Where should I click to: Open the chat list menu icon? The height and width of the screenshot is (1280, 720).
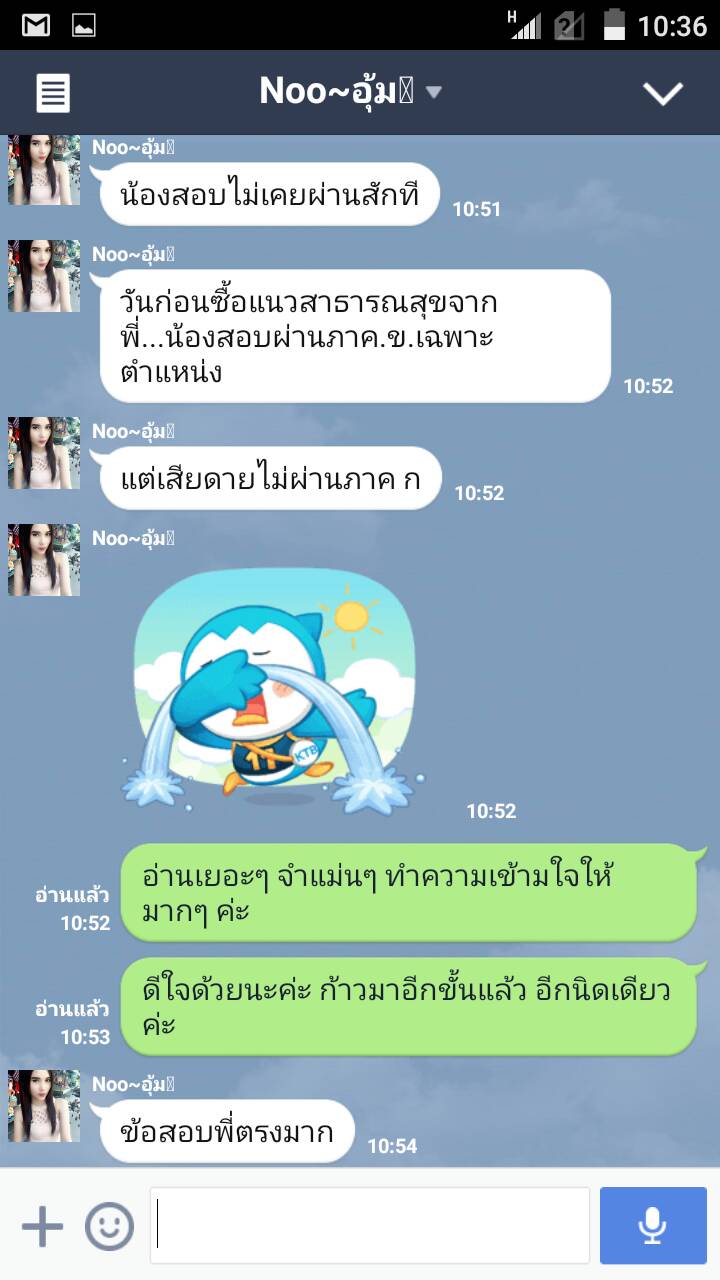(53, 93)
